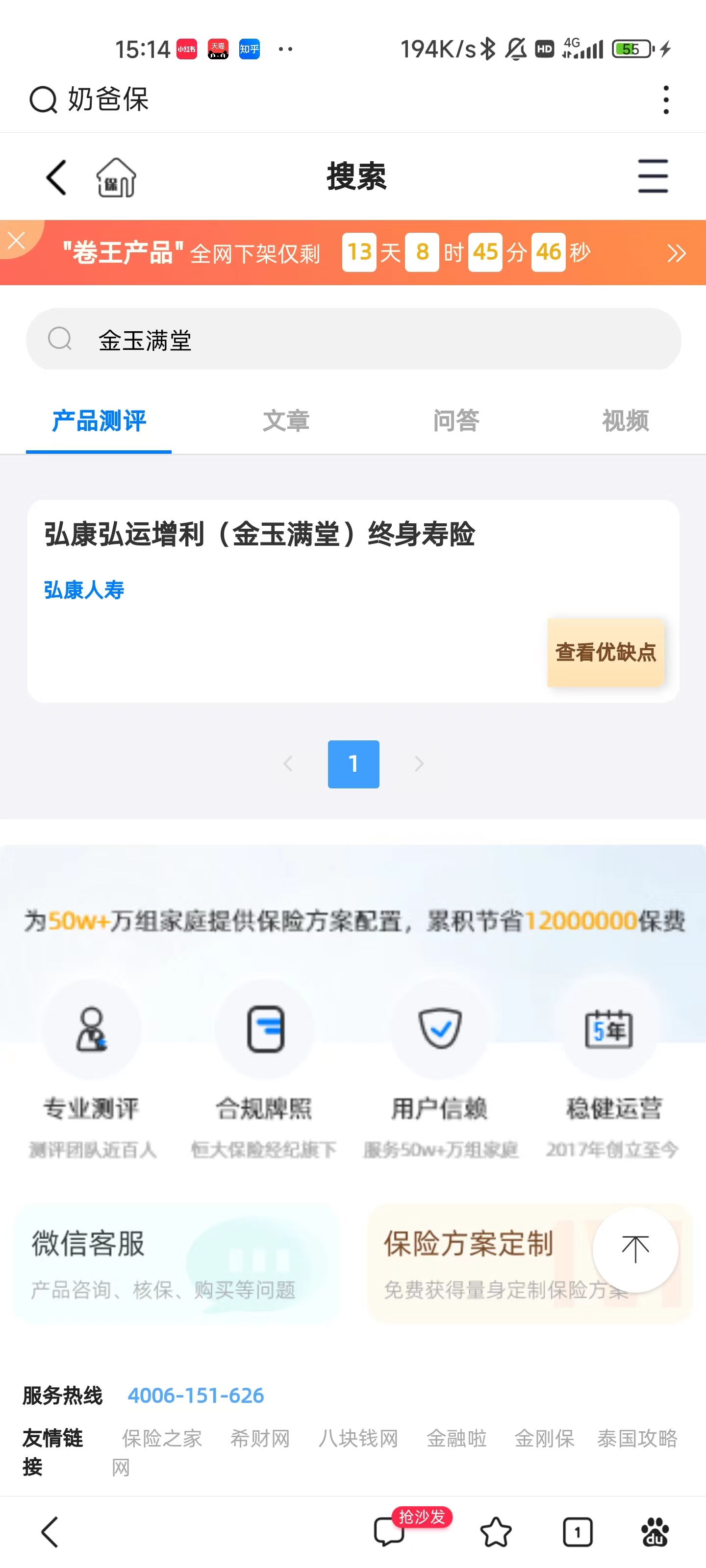Switch to the 文章 tab
The image size is (706, 1568).
click(286, 420)
